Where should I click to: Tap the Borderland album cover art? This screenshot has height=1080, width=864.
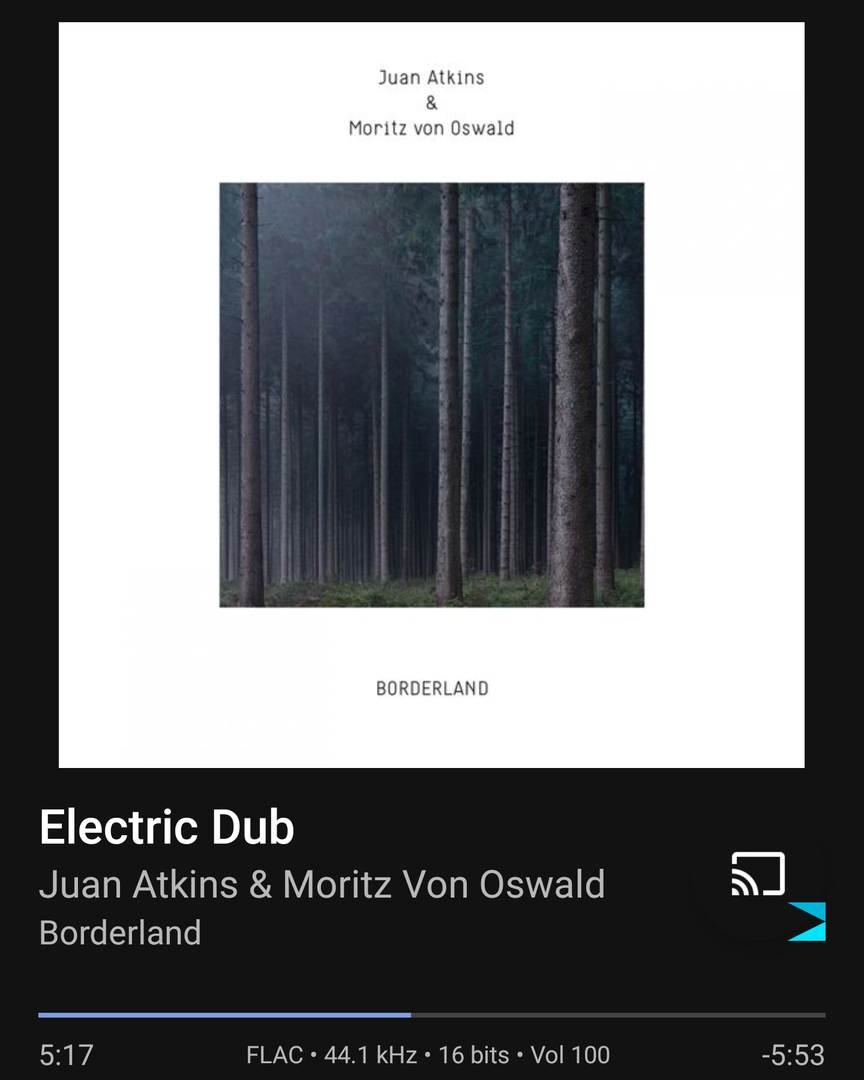click(x=432, y=395)
